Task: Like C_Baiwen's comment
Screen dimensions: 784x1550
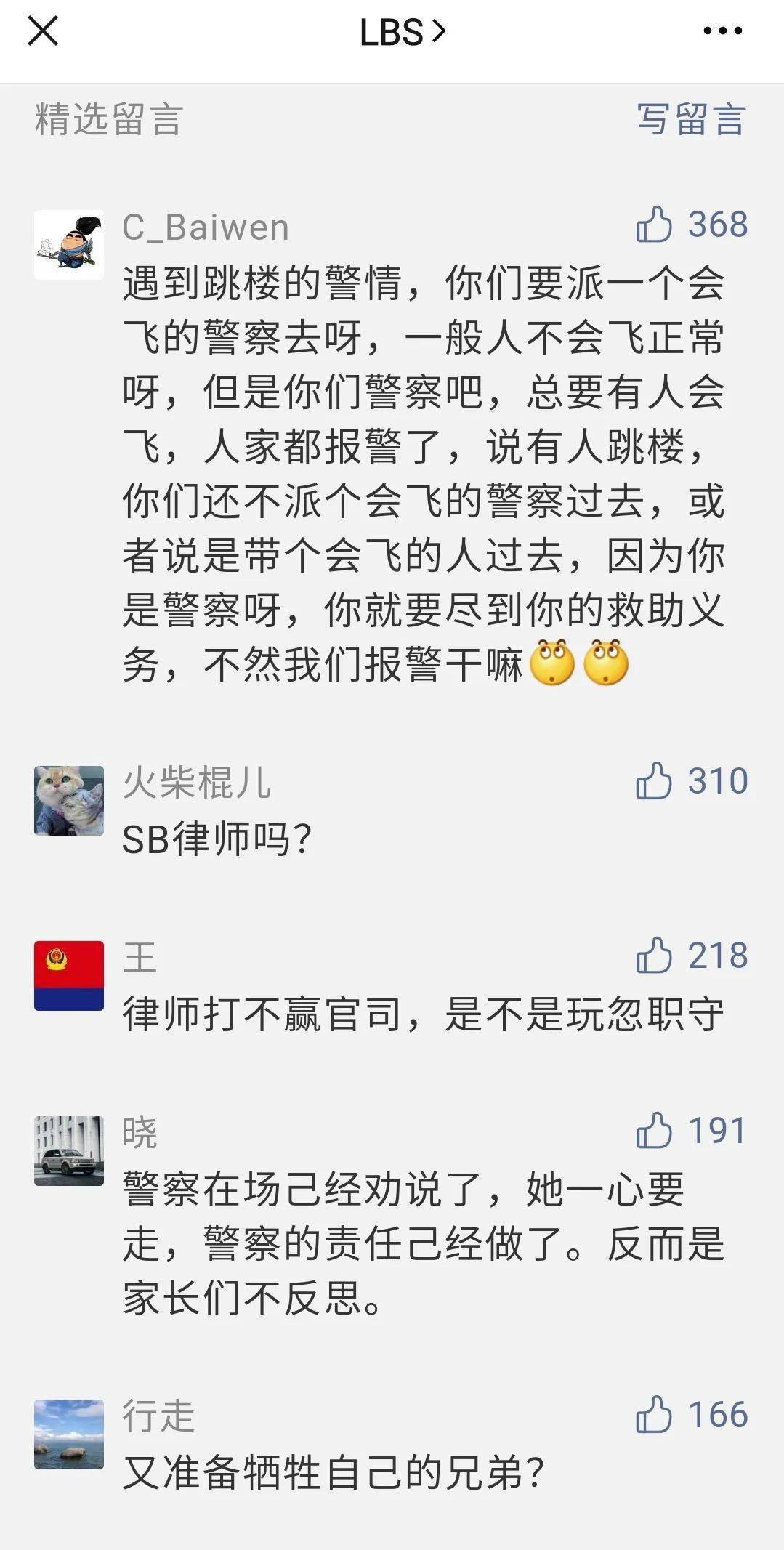Action: 654,225
